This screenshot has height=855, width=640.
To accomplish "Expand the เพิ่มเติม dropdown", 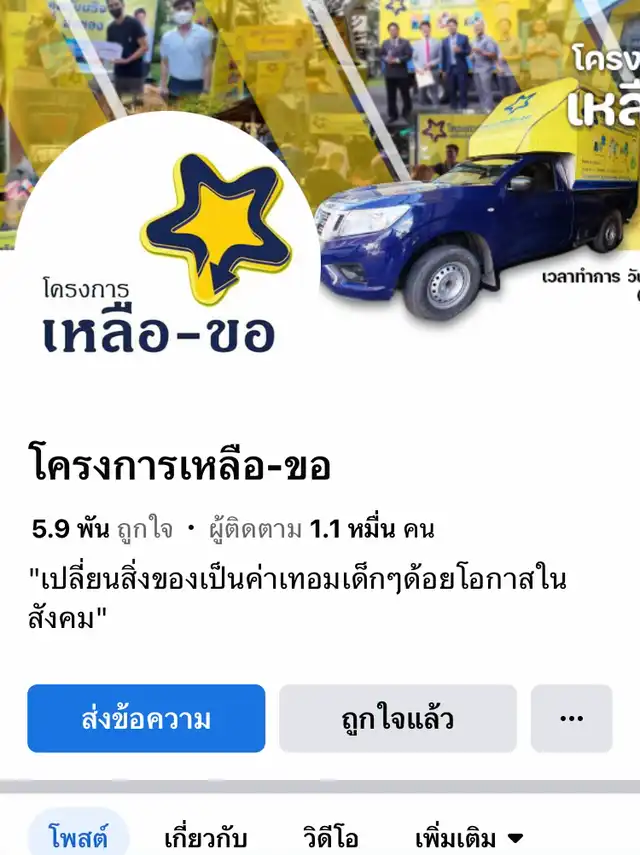I will coord(469,836).
